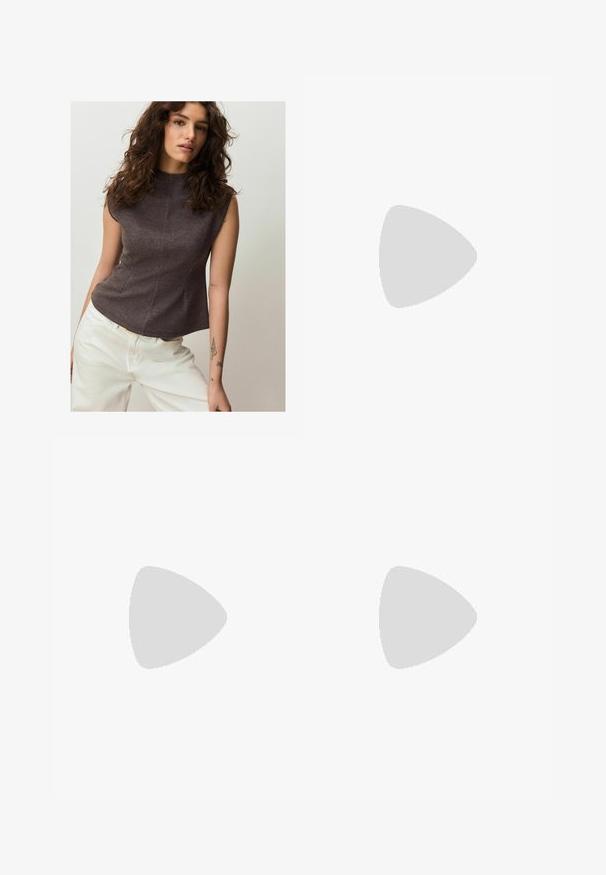Open the photo of the grey sleeveless top
Image resolution: width=606 pixels, height=875 pixels.
177,256
